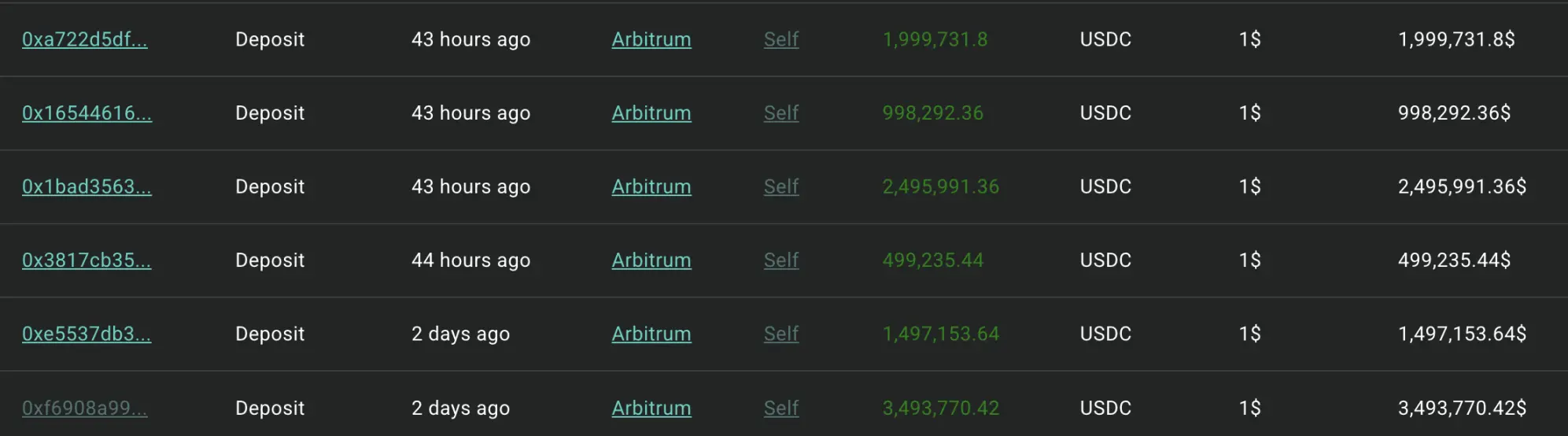This screenshot has height=436, width=1568.
Task: Open transaction 0xa722d5df... details
Action: (84, 39)
